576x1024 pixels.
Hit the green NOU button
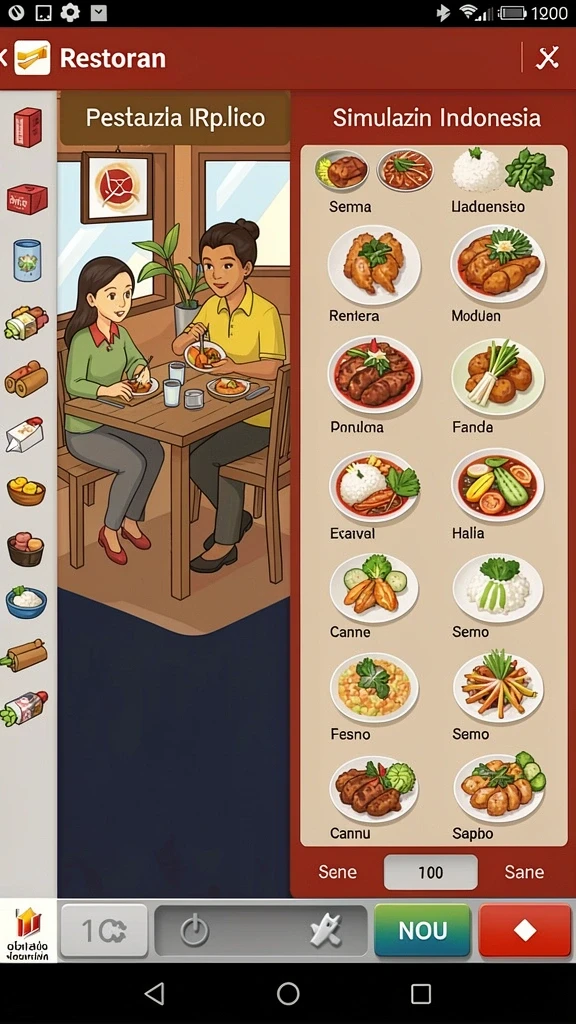(x=423, y=931)
